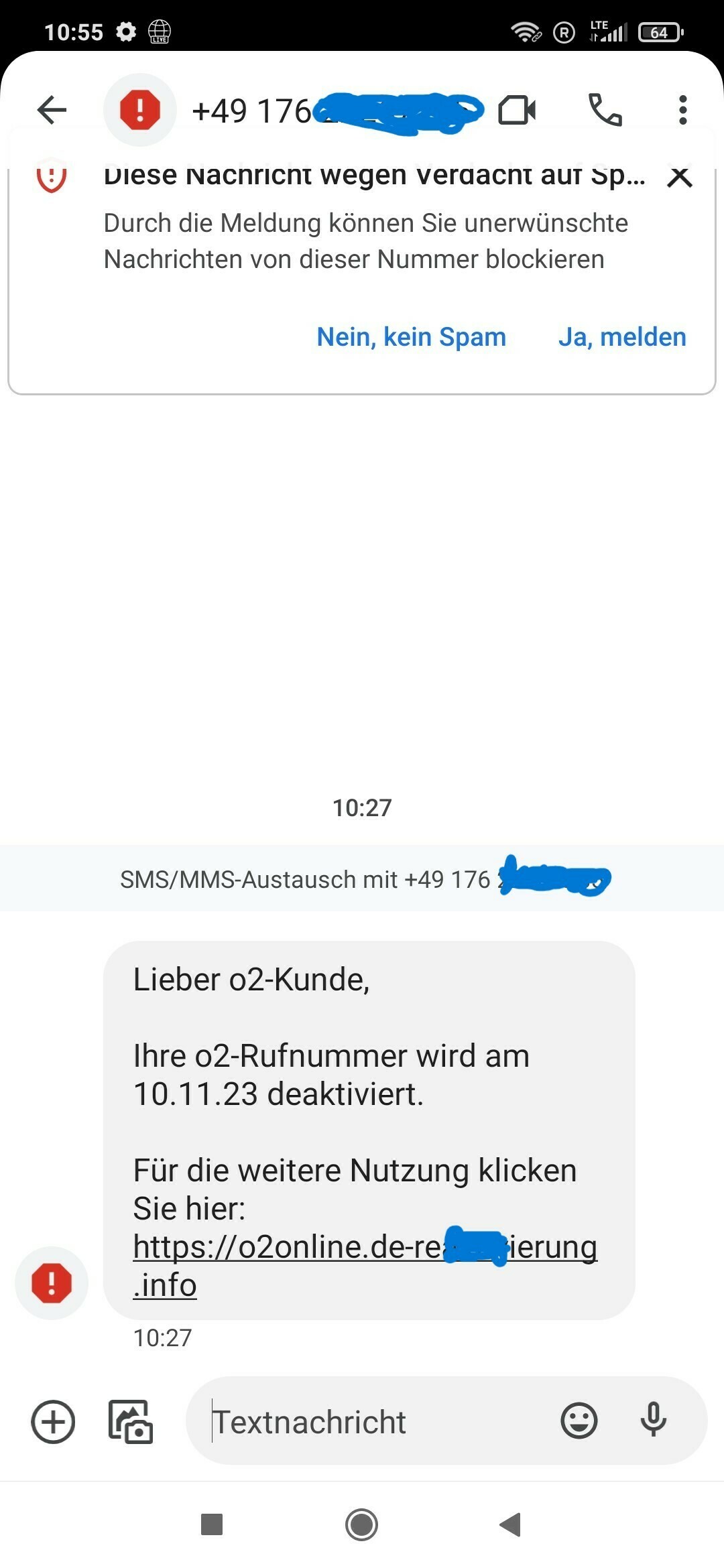Open the plus attachment menu
The width and height of the screenshot is (724, 1568).
point(53,1421)
